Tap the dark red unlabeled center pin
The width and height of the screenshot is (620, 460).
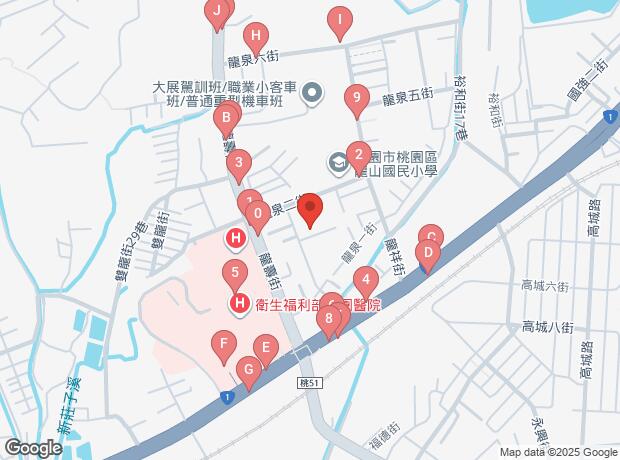pyautogui.click(x=310, y=210)
